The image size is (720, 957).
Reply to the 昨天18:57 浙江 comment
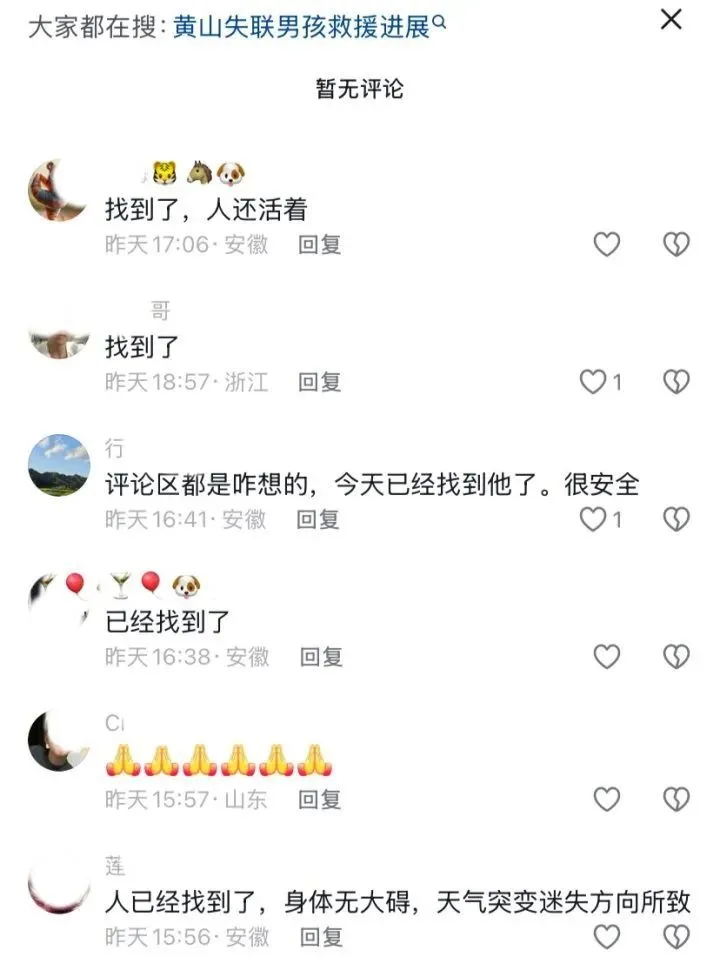point(320,381)
